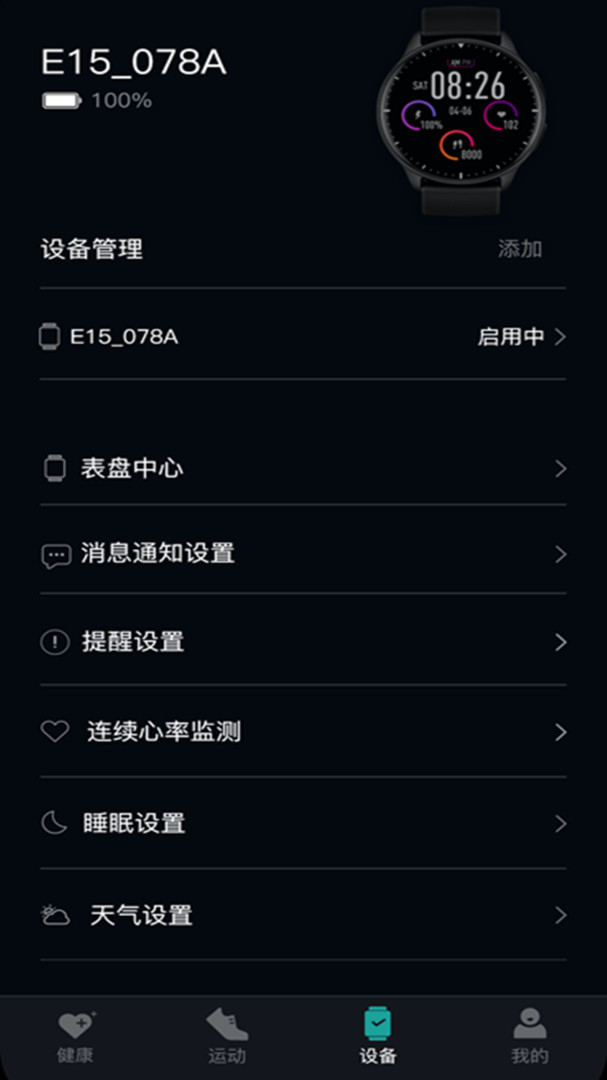Go to the 我的 tab

[530, 1036]
